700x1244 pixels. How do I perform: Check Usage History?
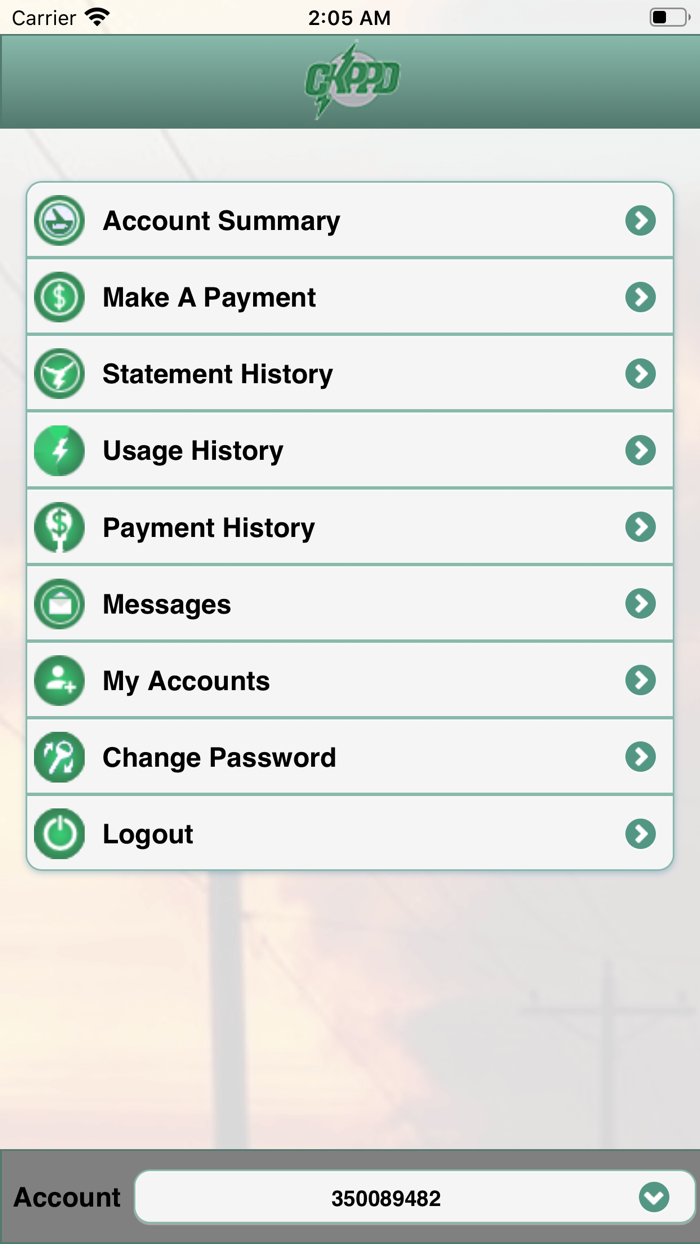point(349,451)
